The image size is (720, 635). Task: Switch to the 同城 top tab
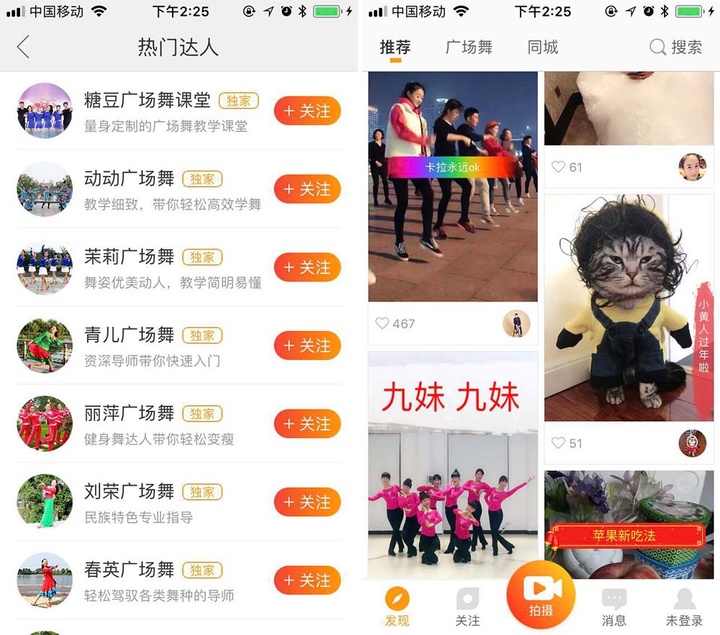tap(543, 47)
